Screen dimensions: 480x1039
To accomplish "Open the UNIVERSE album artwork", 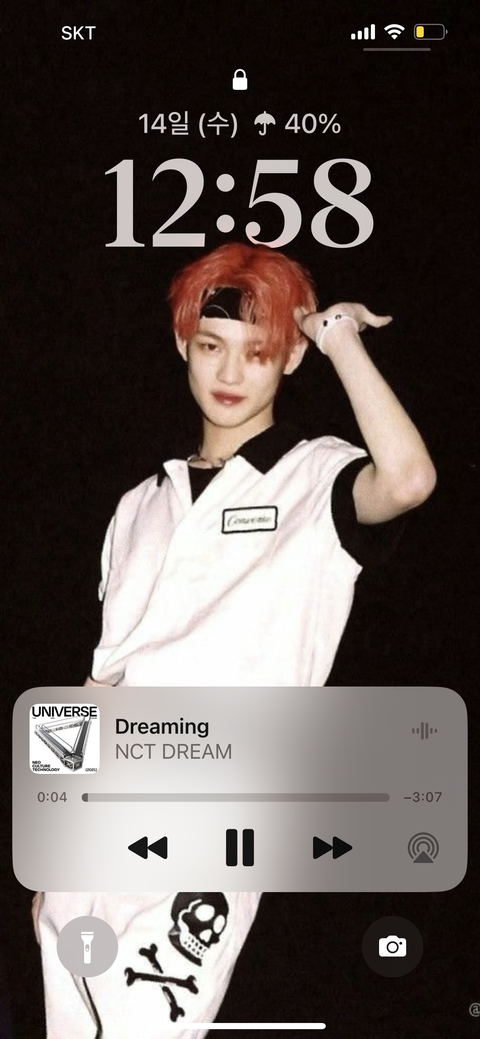I will (x=64, y=739).
